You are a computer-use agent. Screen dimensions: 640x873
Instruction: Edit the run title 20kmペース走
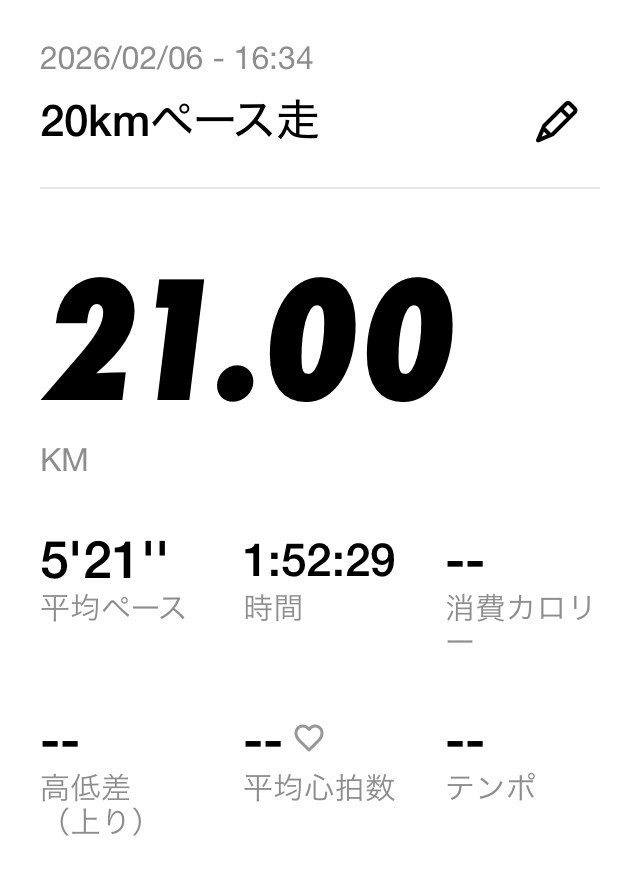556,123
